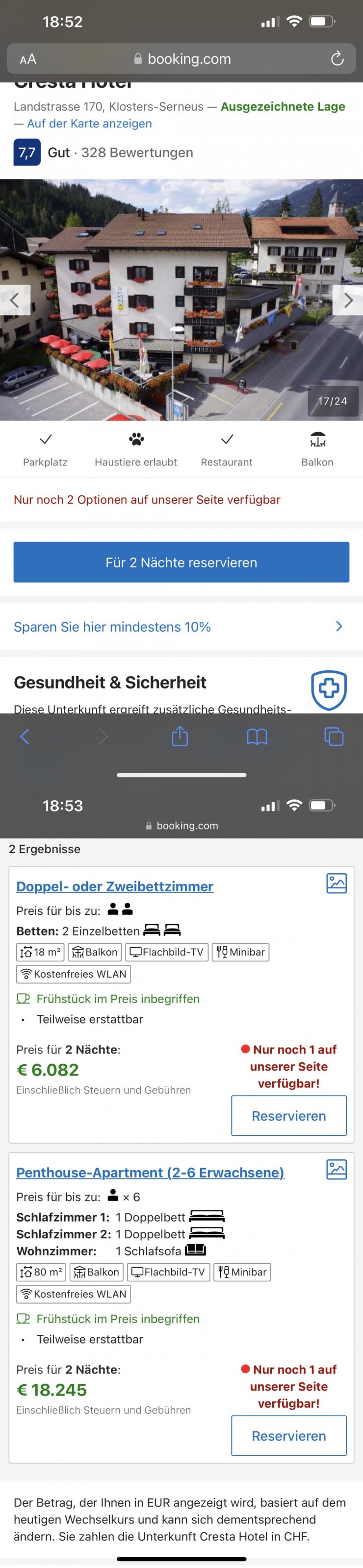The width and height of the screenshot is (363, 1568).
Task: View photos of the Doppel- oder Zweibettzimmer
Action: (x=336, y=882)
